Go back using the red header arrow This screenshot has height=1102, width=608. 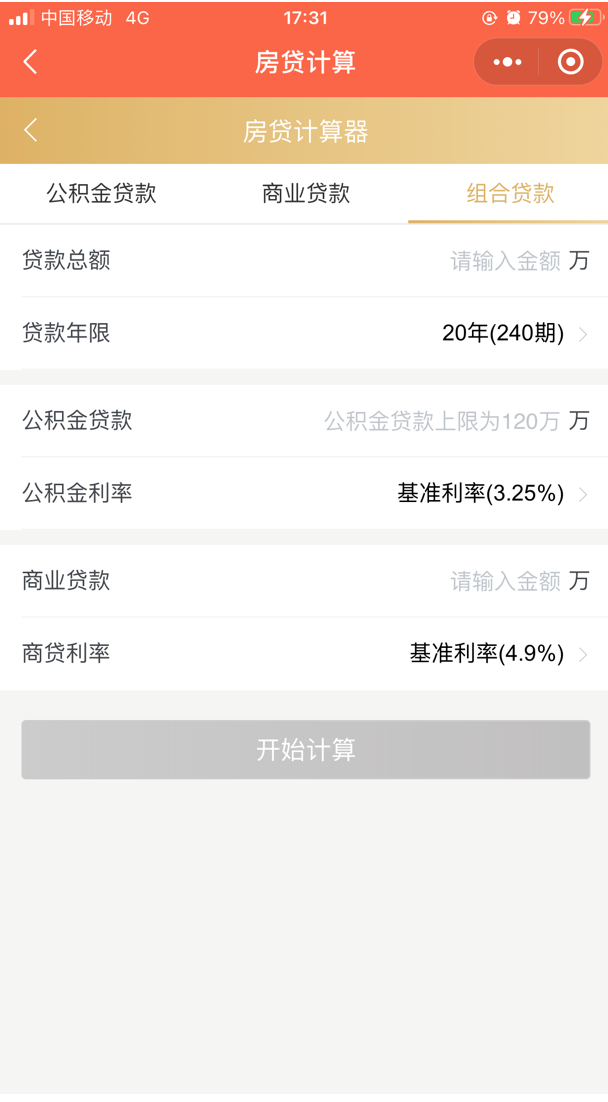[30, 62]
